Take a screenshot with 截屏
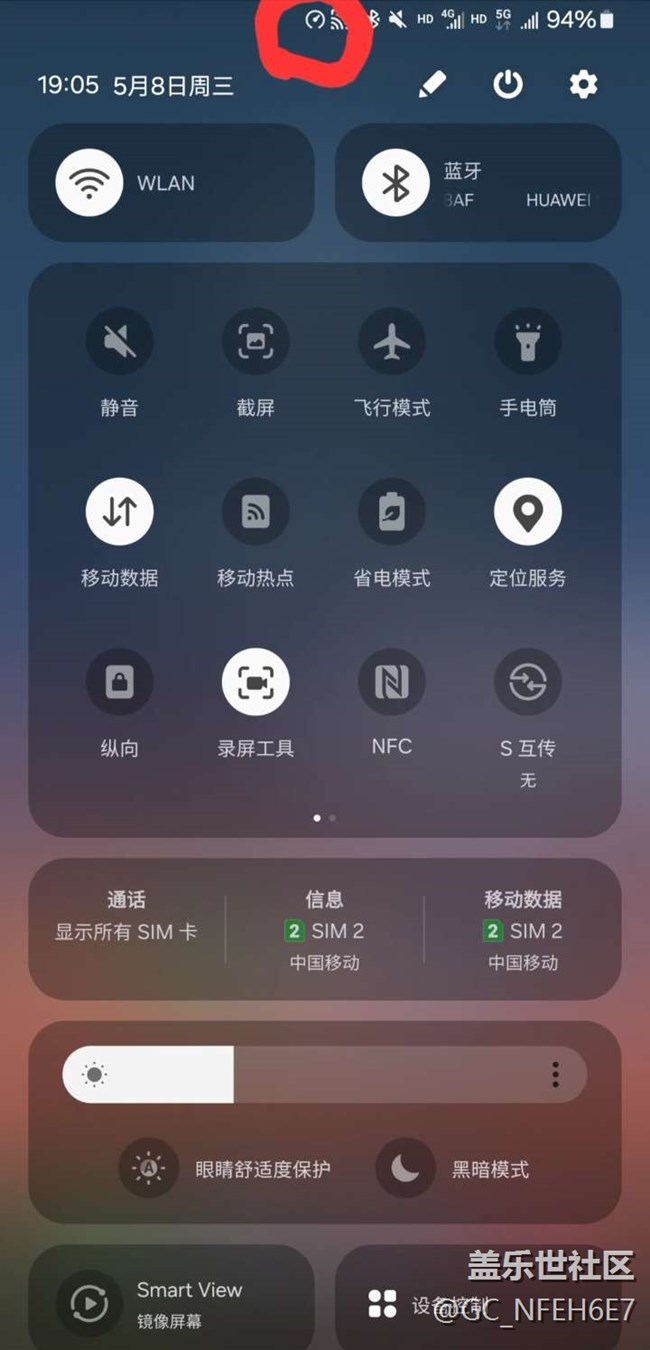Image resolution: width=650 pixels, height=1350 pixels. 255,342
